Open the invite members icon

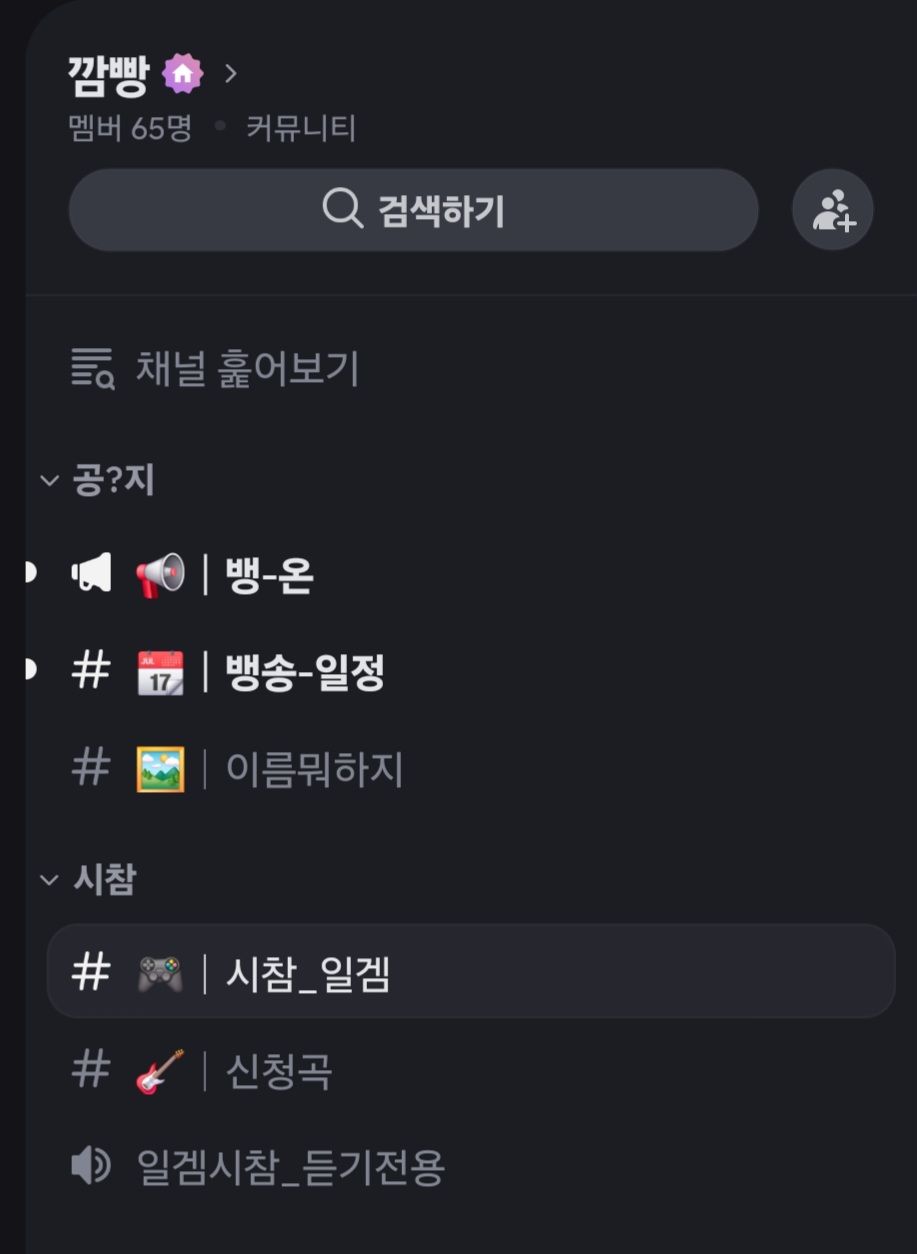click(x=832, y=209)
